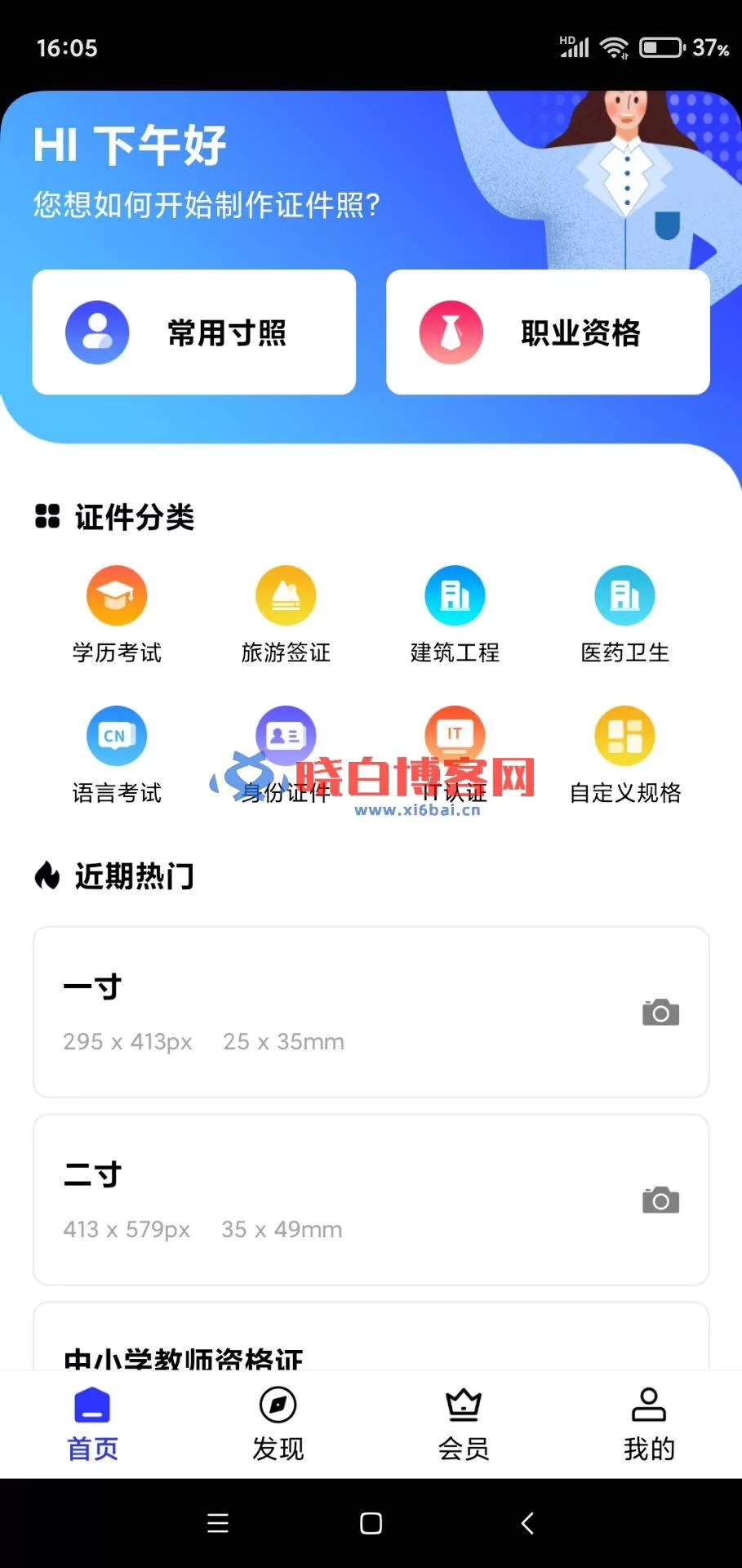Switch to the 首页 tab
The height and width of the screenshot is (1568, 742).
pyautogui.click(x=92, y=1423)
